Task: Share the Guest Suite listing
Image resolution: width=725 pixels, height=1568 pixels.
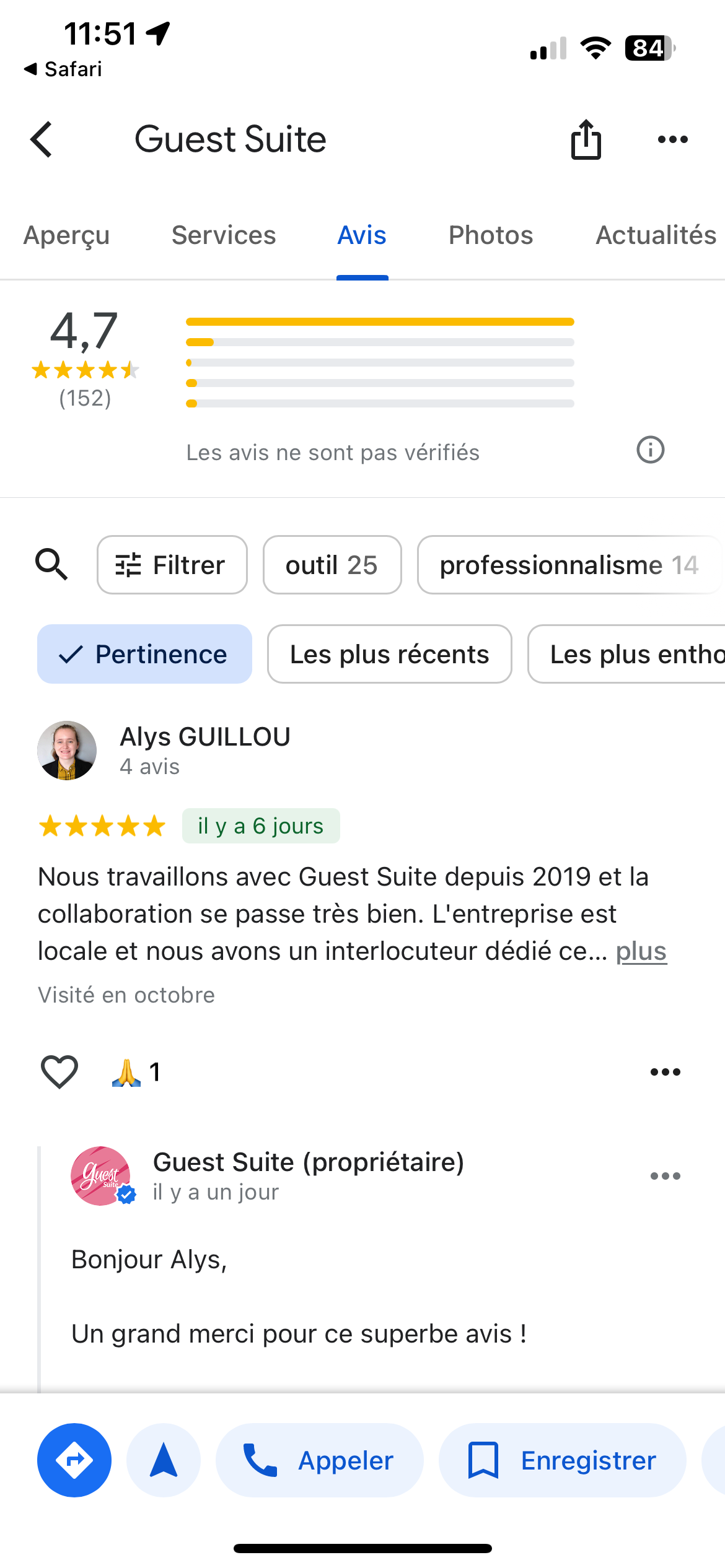Action: (586, 139)
